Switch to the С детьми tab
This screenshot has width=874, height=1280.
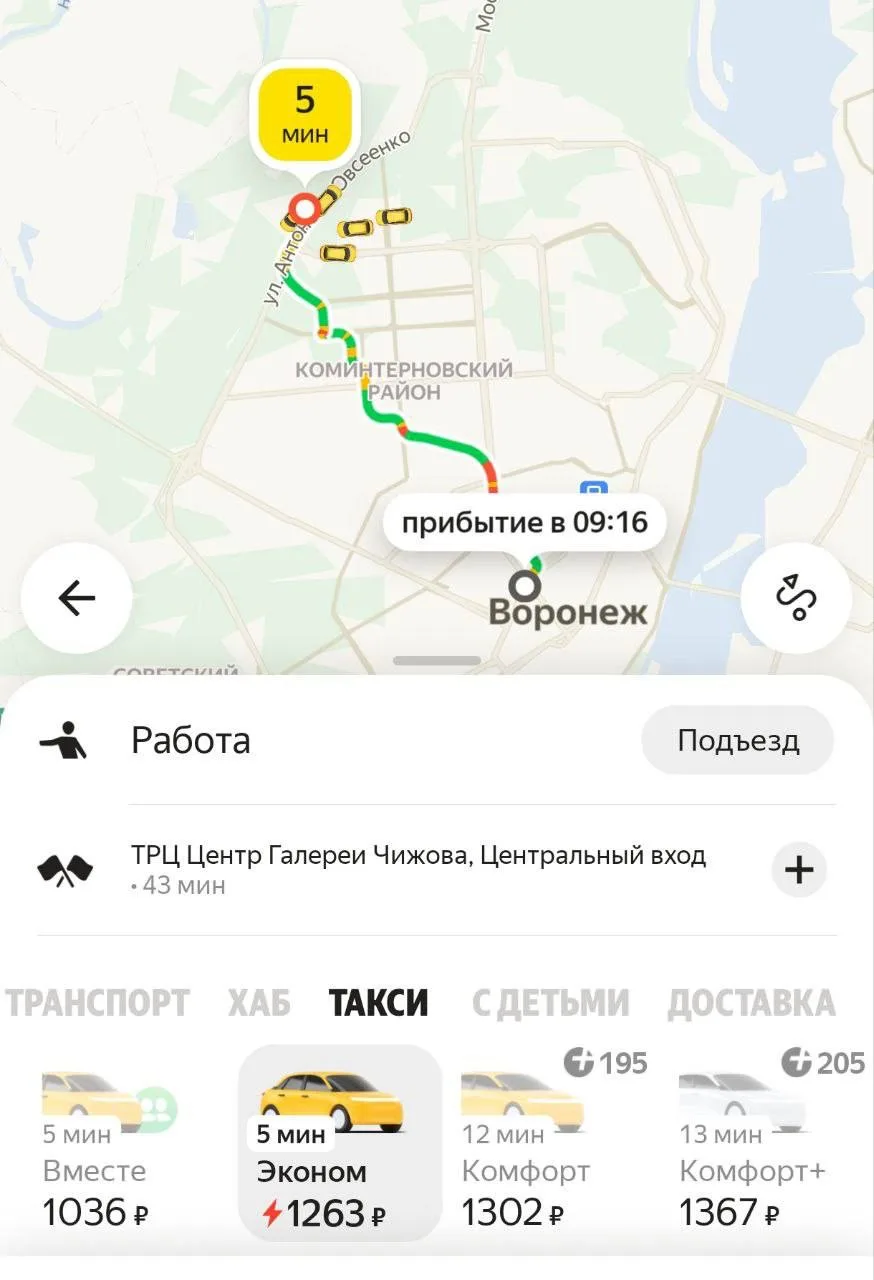(x=550, y=1002)
